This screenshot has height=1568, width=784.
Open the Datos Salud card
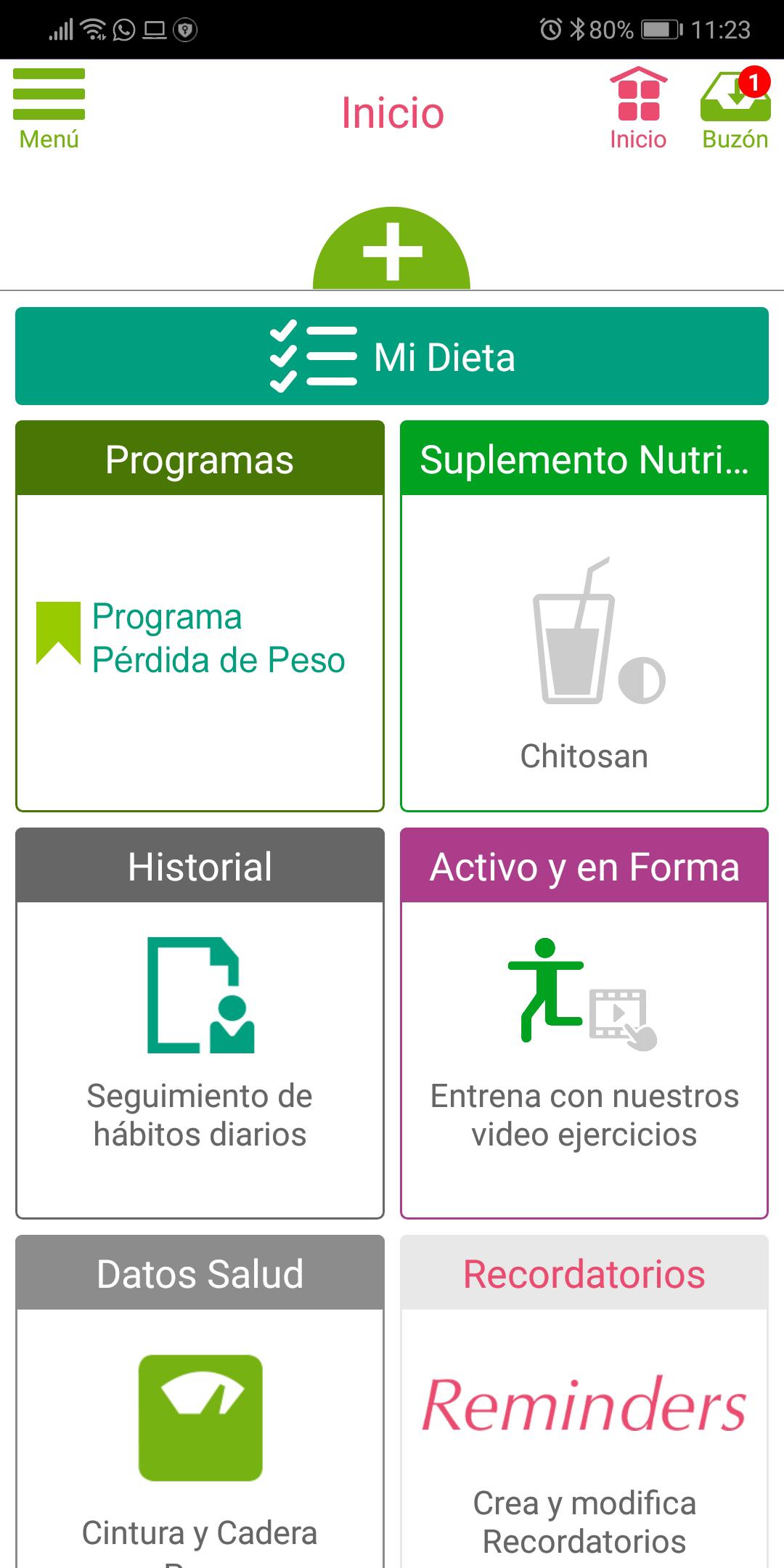(200, 1401)
